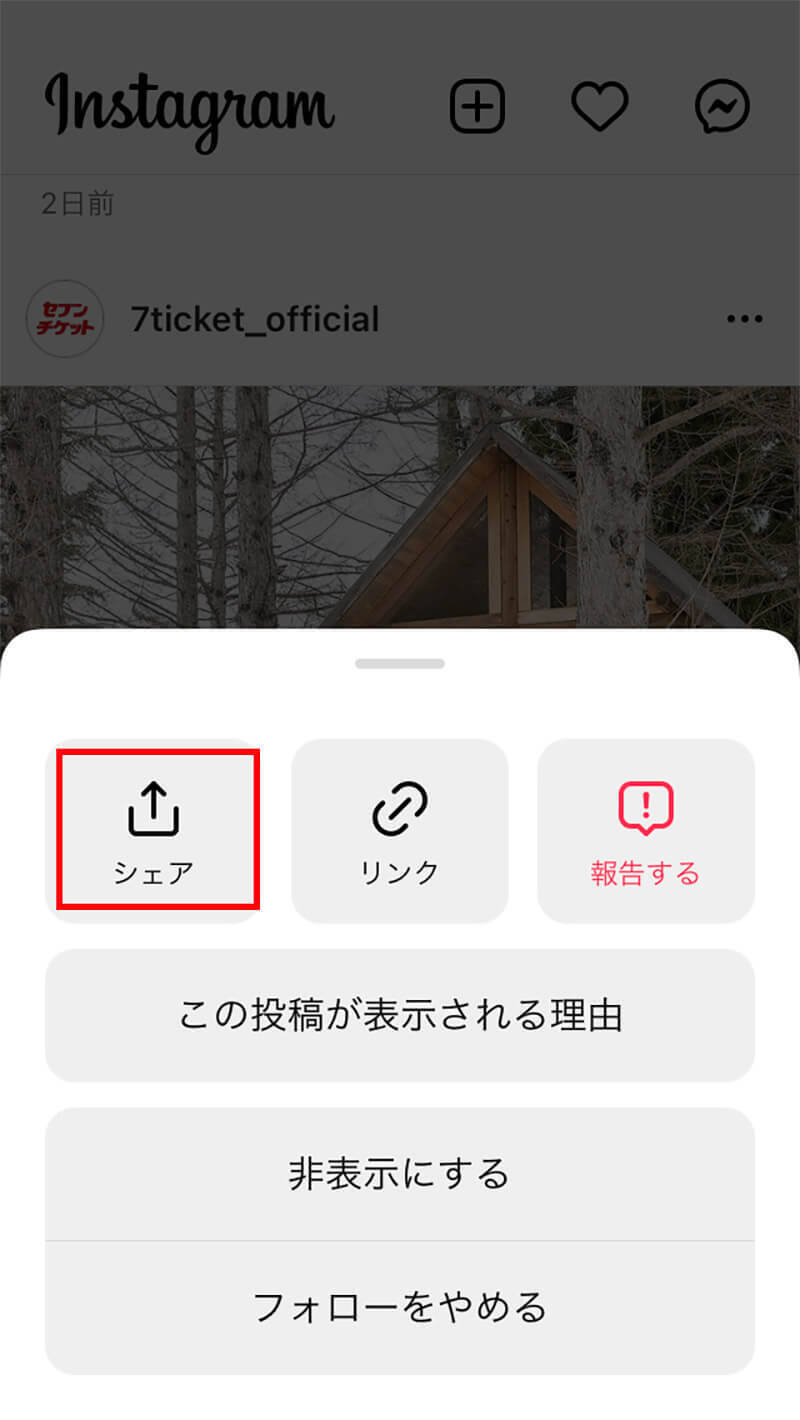The image size is (800, 1420).
Task: Open この投稿が表示される理由
Action: (x=399, y=1015)
